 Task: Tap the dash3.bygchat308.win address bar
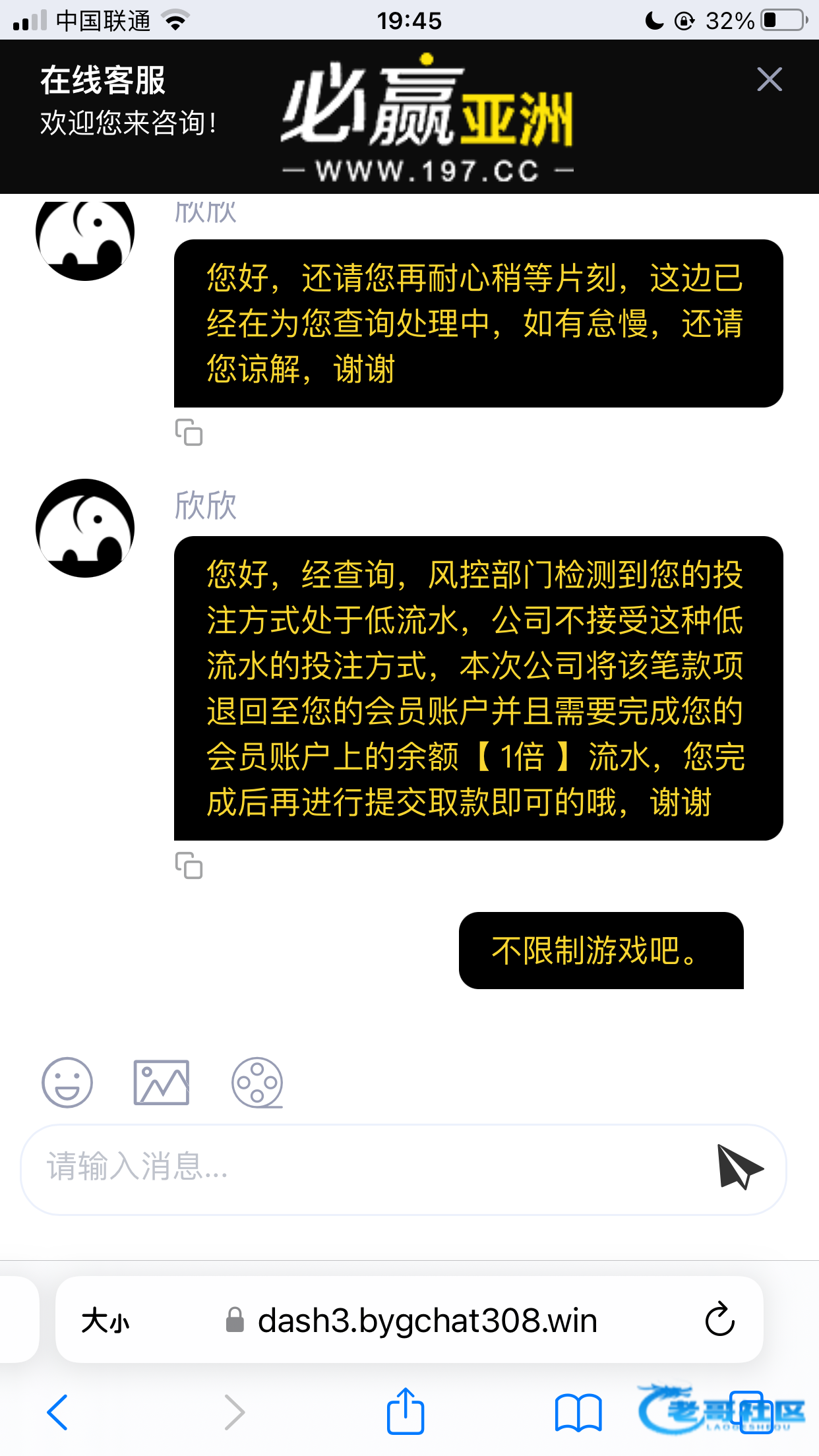click(427, 1321)
